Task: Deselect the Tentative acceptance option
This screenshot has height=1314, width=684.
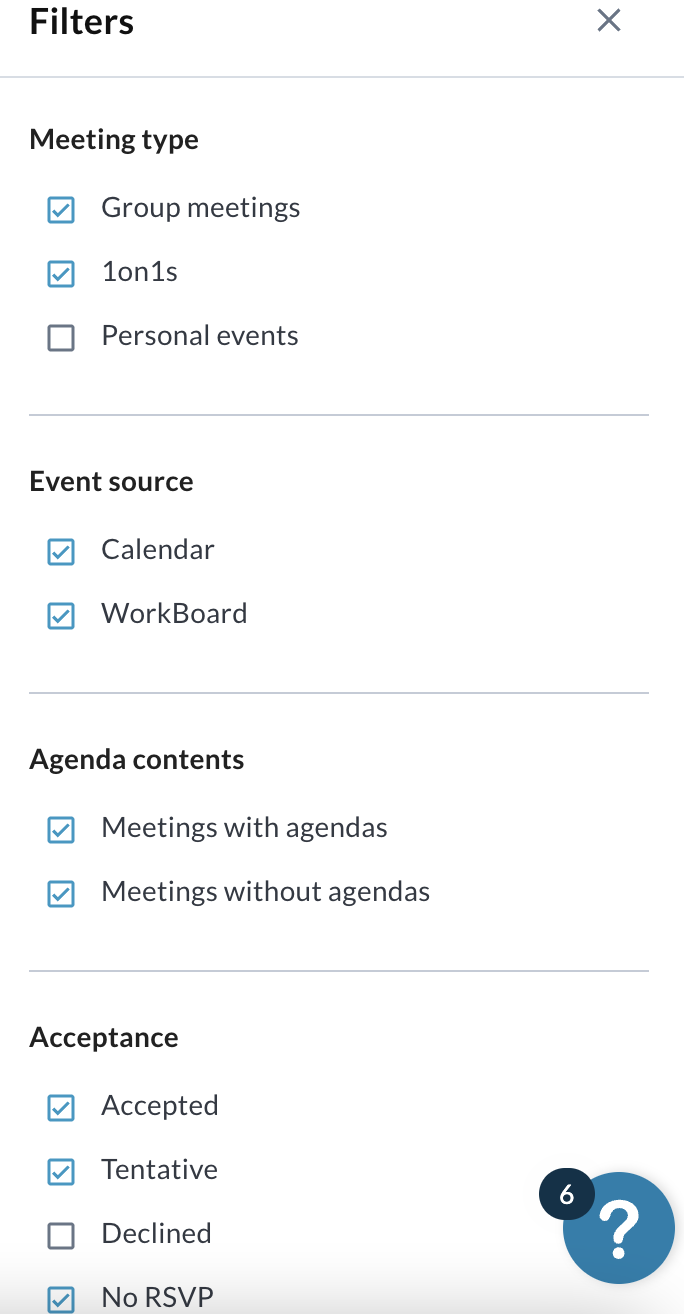Action: click(x=61, y=1172)
